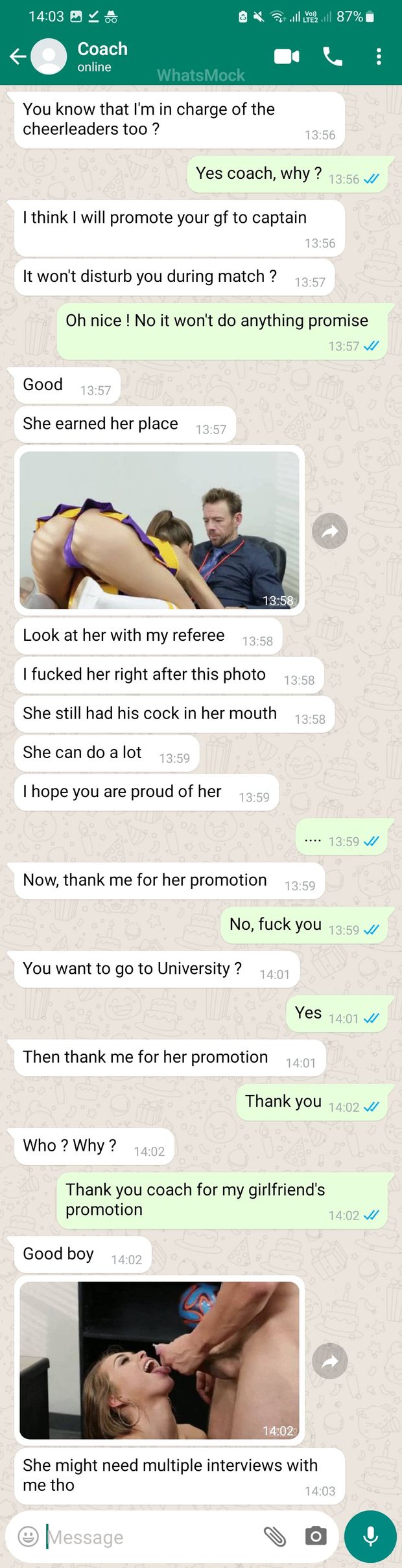Viewport: 402px width, 1568px height.
Task: Forward the photo sent at 13:58
Action: 330,531
